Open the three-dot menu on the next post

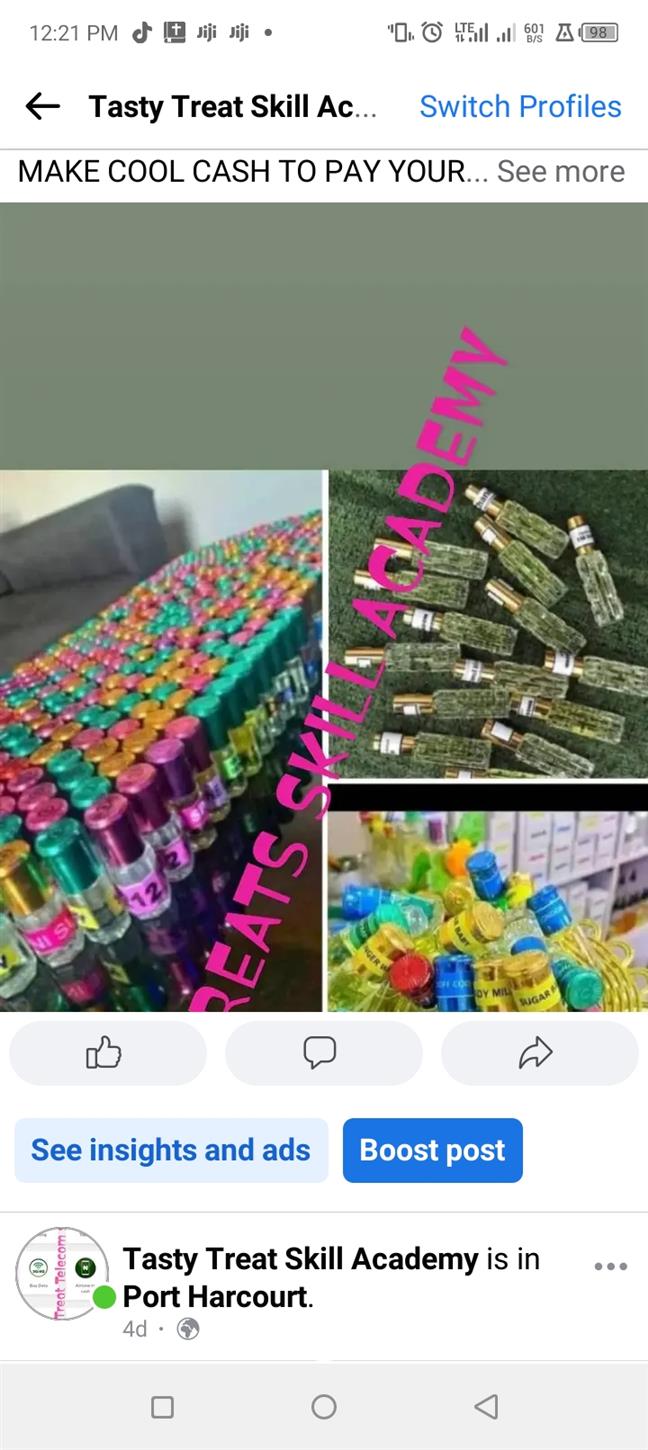(x=610, y=1266)
